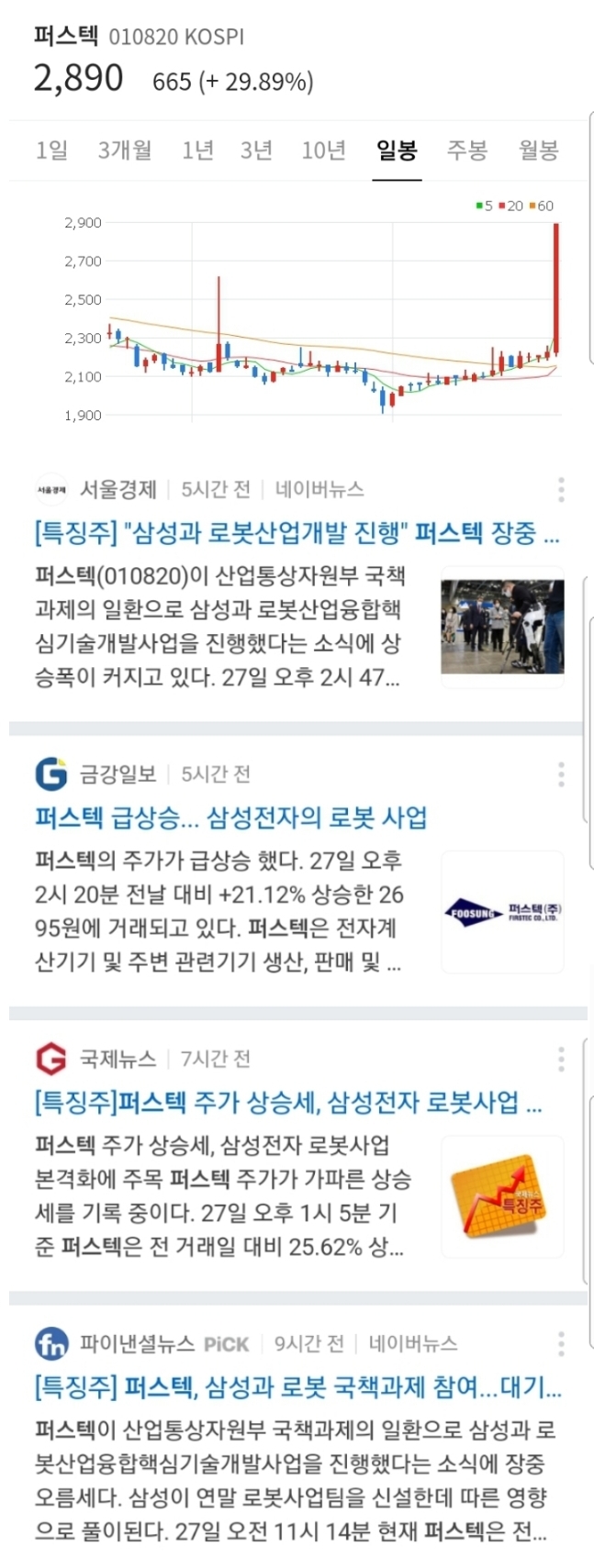Viewport: 594px width, 1568px height.
Task: Tap the three-dot menu on 파이낸셜뉴스 article
Action: click(561, 1344)
